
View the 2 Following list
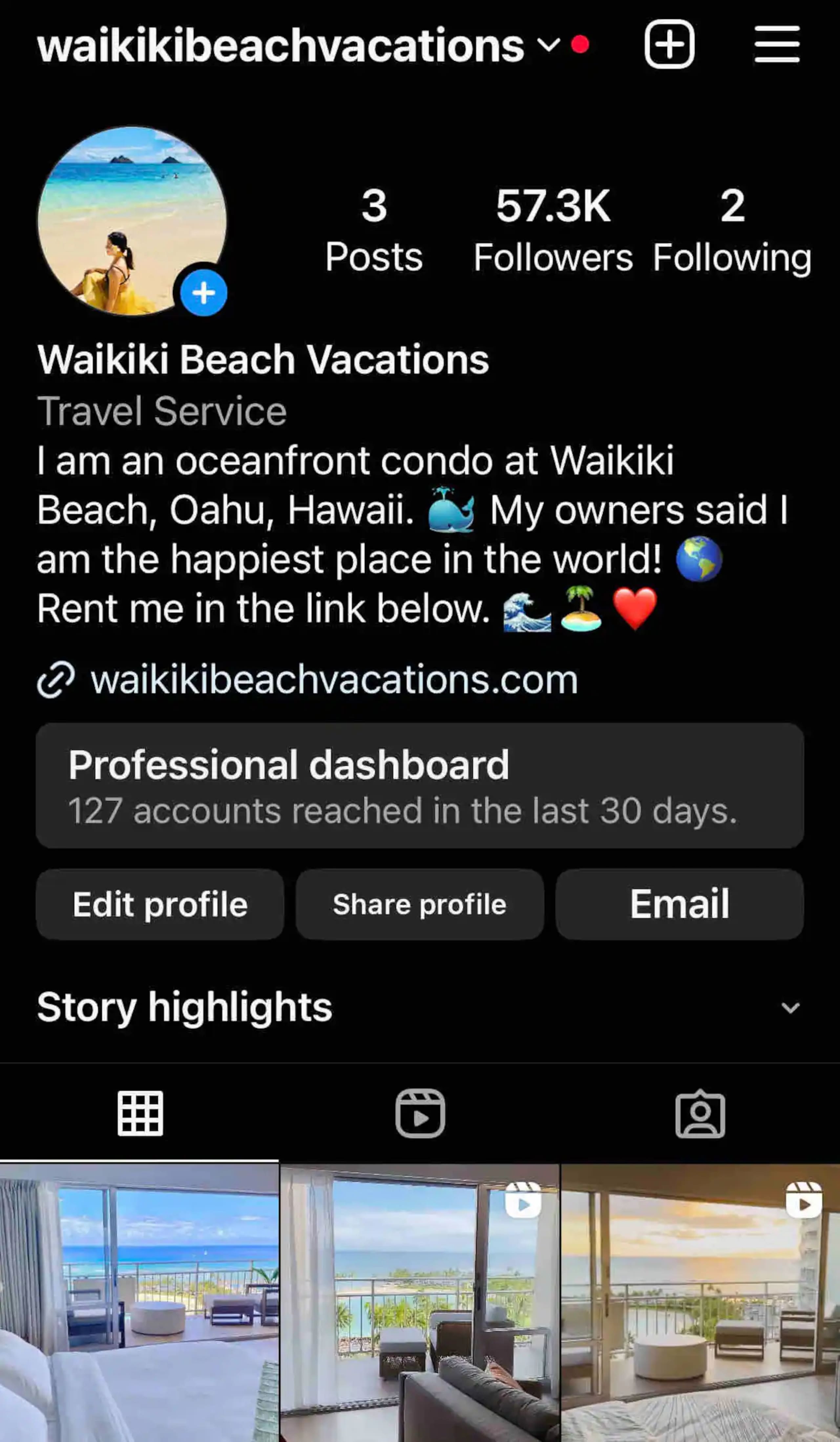point(732,231)
